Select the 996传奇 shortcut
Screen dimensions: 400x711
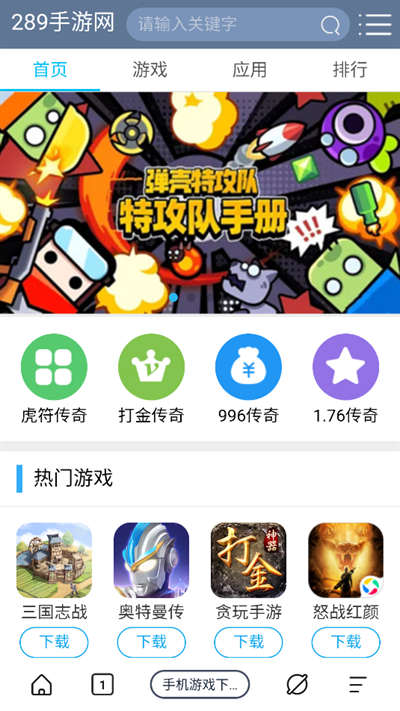(248, 379)
